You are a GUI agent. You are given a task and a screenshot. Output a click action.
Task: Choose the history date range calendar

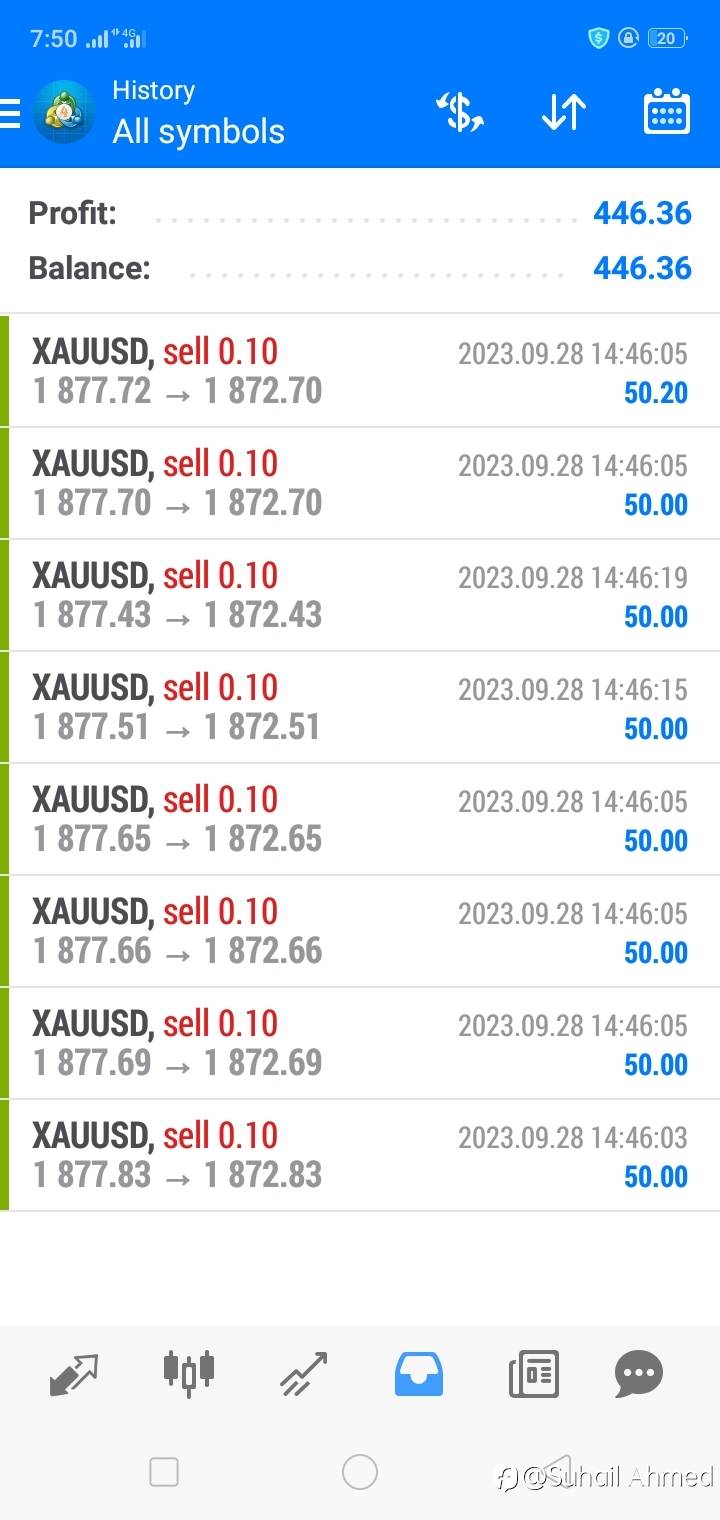[x=666, y=112]
